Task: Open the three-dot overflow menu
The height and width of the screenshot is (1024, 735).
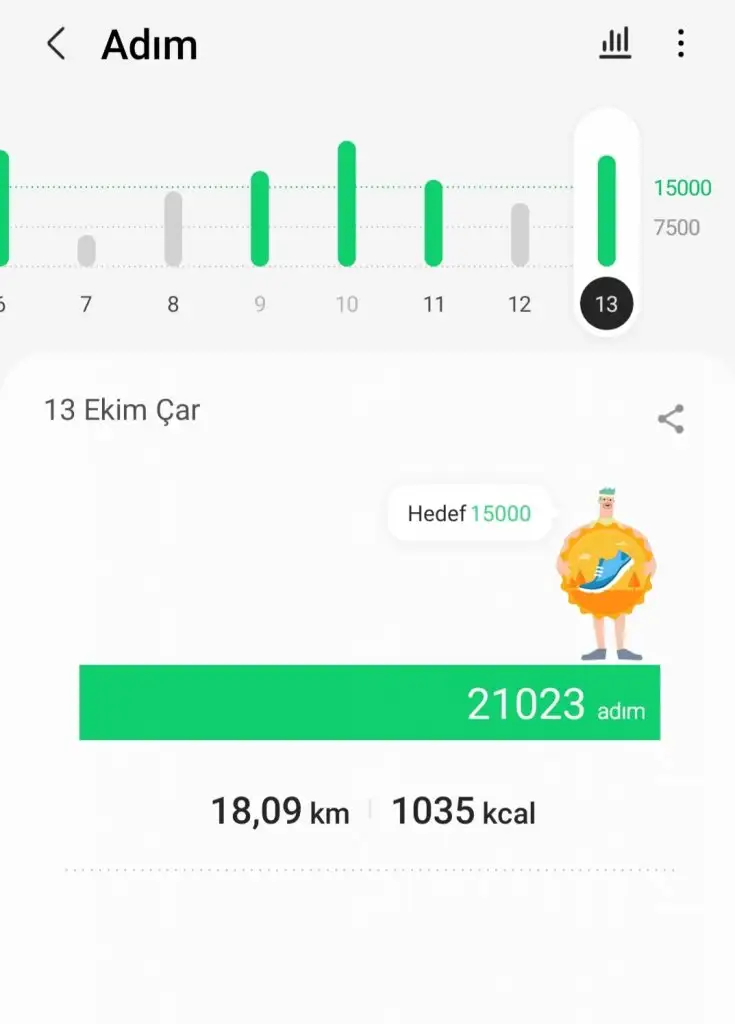Action: [681, 44]
